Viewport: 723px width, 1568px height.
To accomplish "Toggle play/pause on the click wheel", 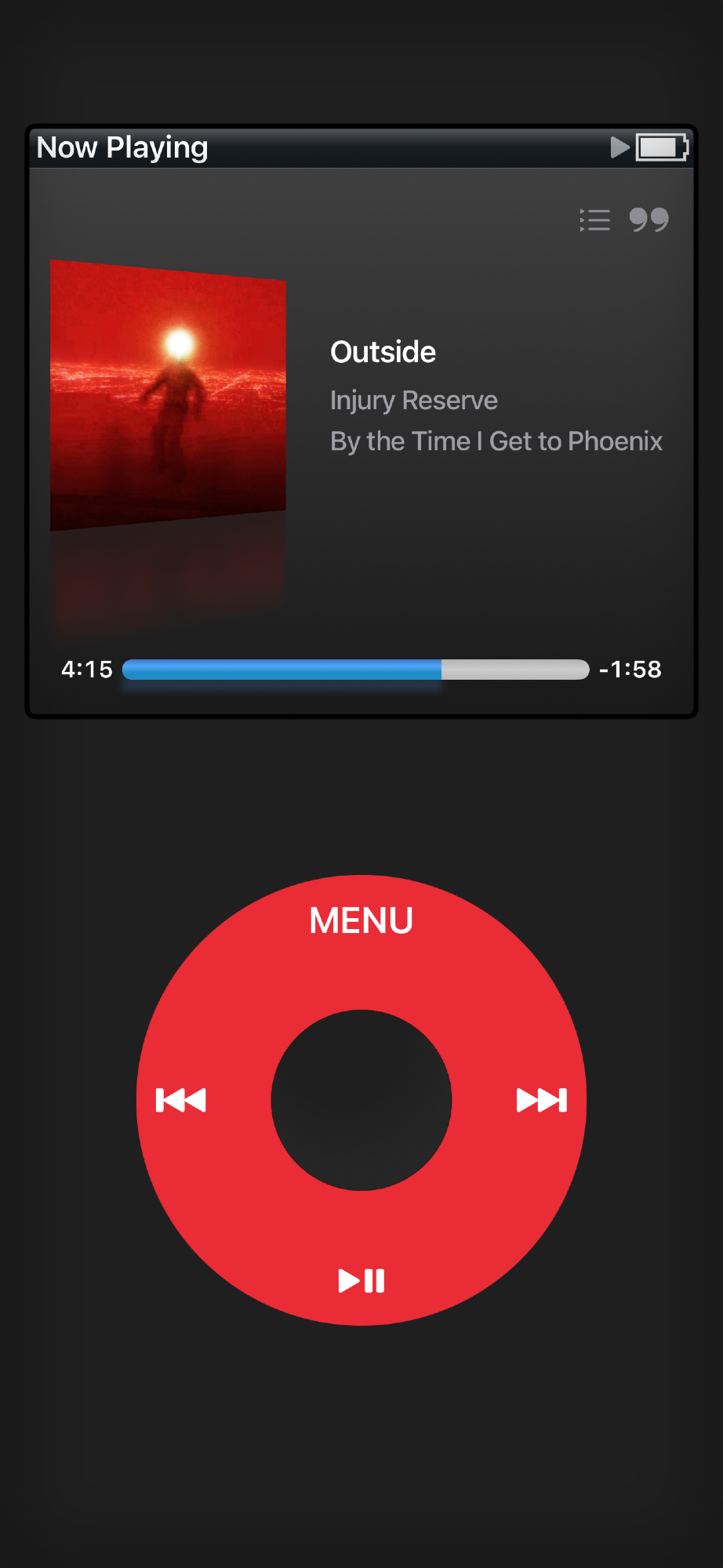I will click(x=361, y=1280).
